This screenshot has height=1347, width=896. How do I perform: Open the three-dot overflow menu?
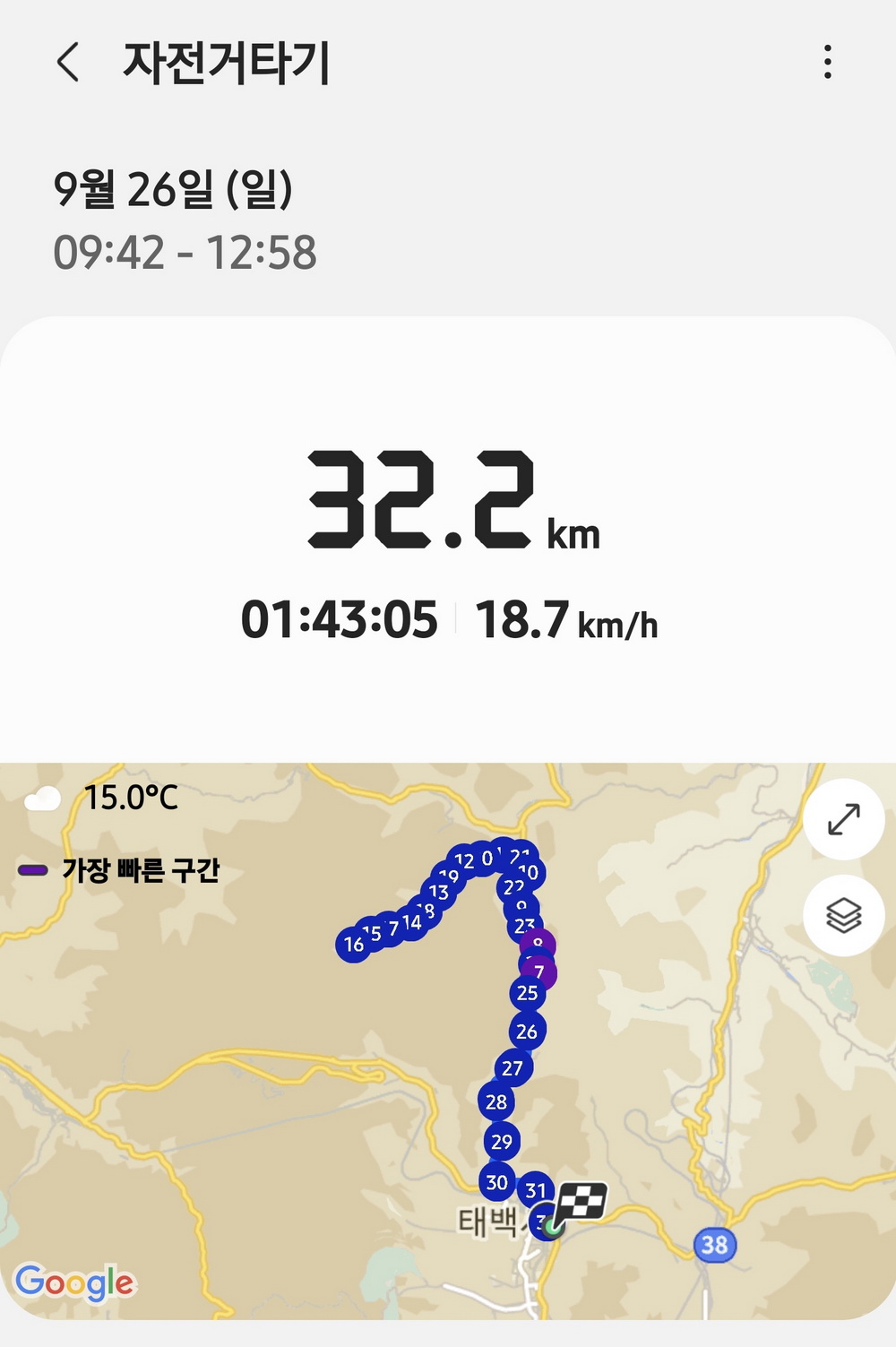pyautogui.click(x=827, y=63)
